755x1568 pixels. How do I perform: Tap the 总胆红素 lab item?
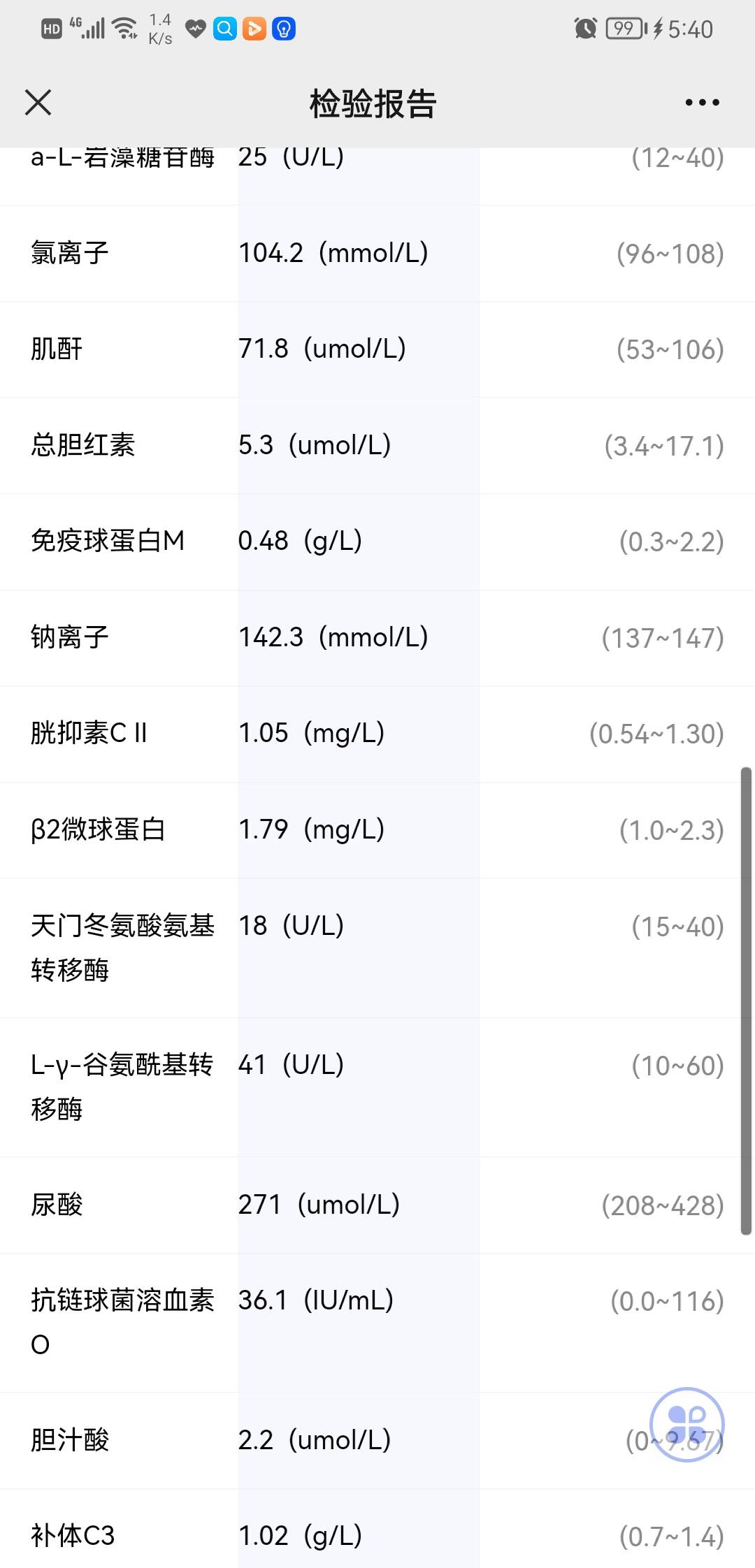(x=377, y=445)
